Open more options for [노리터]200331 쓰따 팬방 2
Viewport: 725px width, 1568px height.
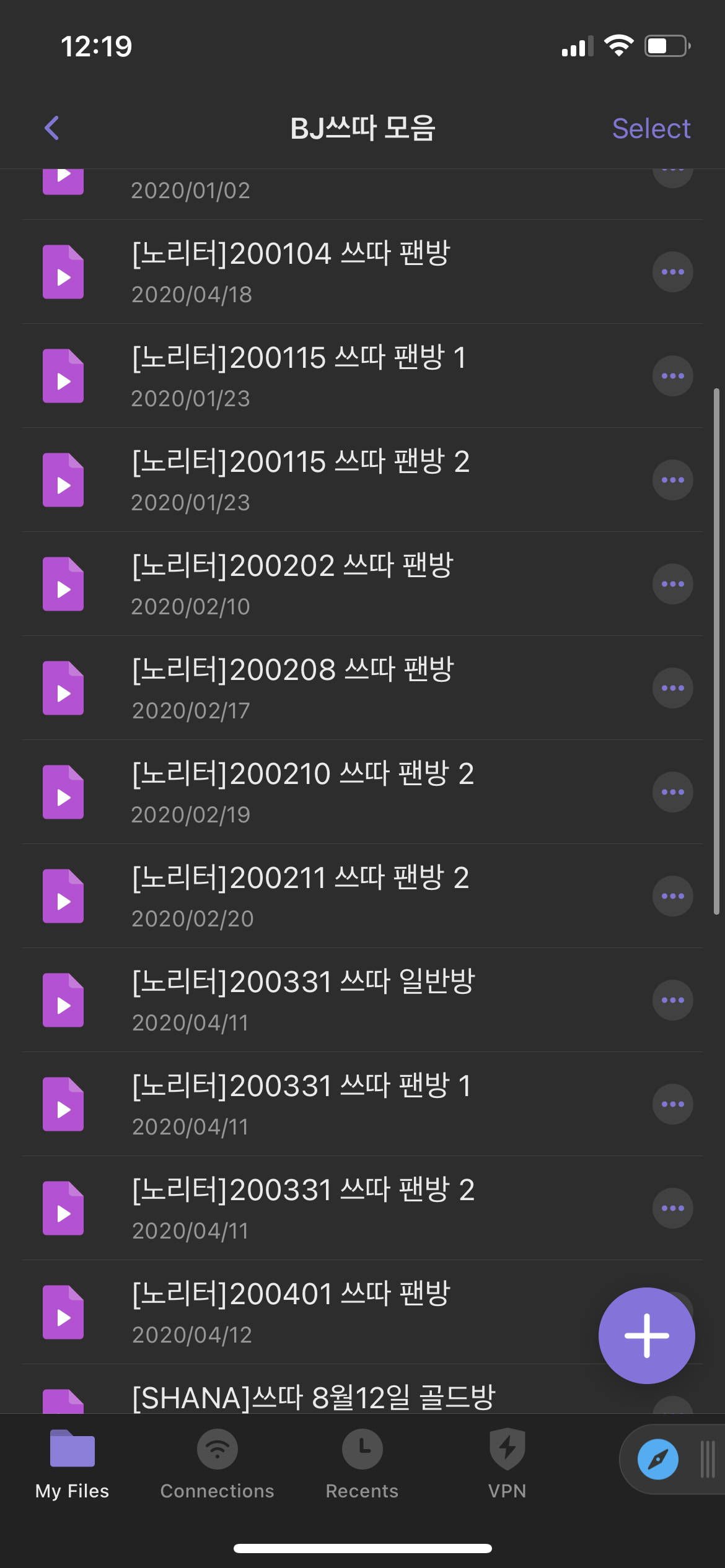(x=672, y=1208)
